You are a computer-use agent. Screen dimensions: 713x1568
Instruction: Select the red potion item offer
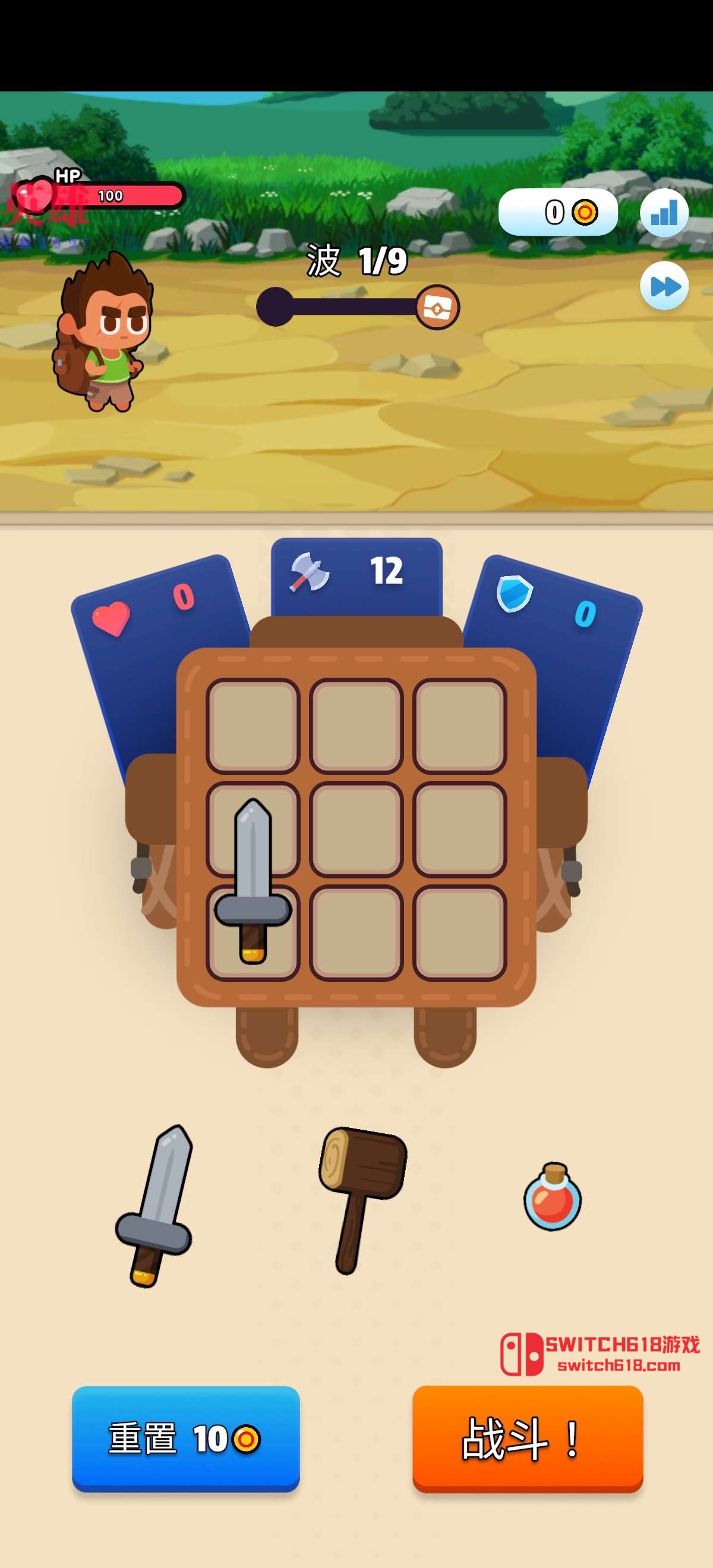tap(552, 1197)
